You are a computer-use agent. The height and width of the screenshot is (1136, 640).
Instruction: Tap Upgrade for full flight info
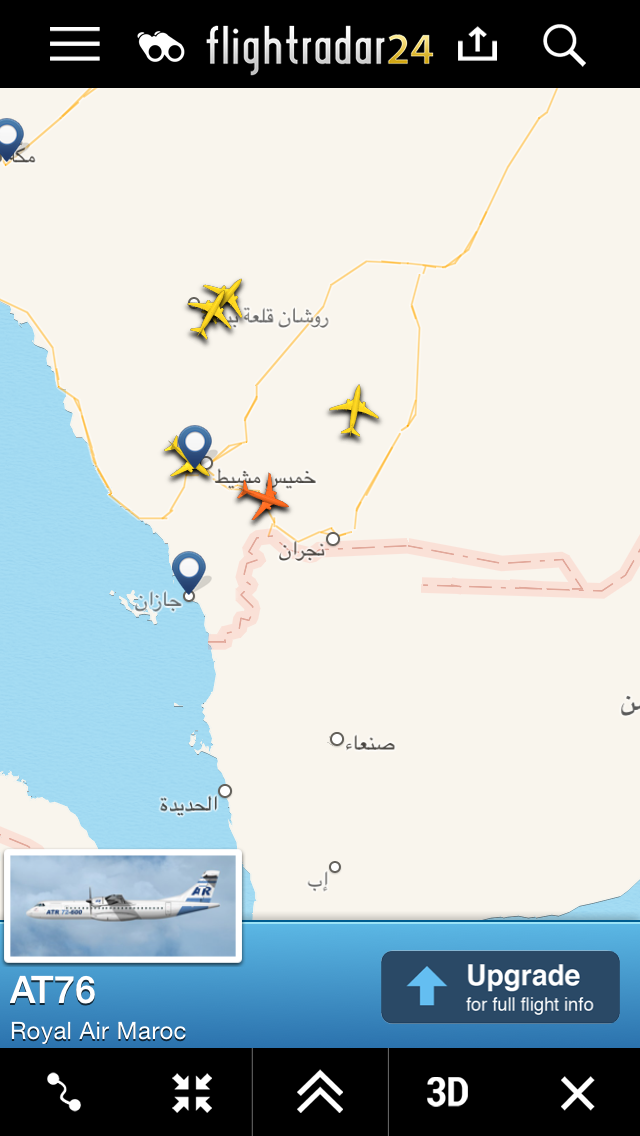tap(500, 987)
